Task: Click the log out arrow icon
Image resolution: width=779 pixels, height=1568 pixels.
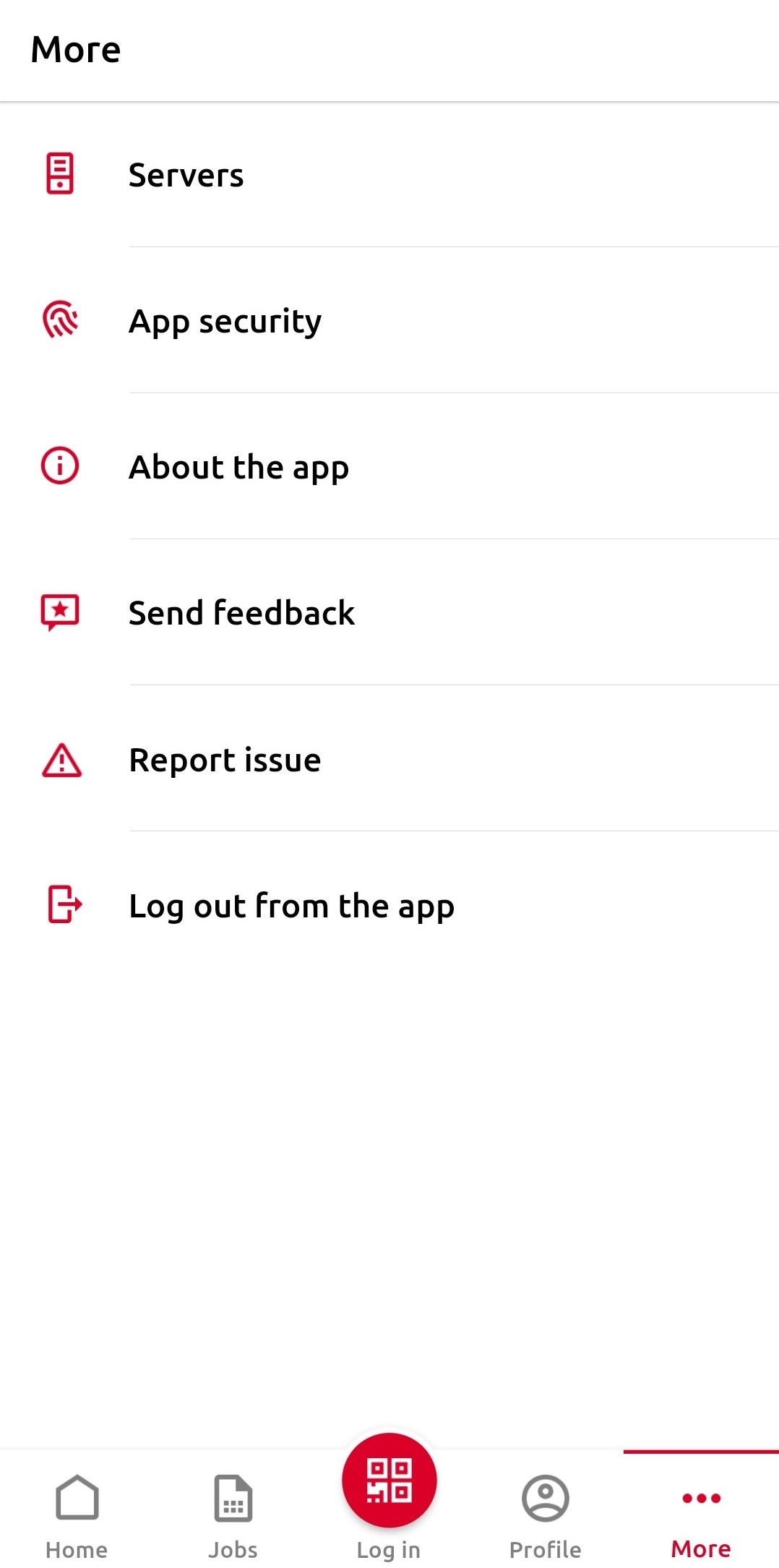Action: 64,905
